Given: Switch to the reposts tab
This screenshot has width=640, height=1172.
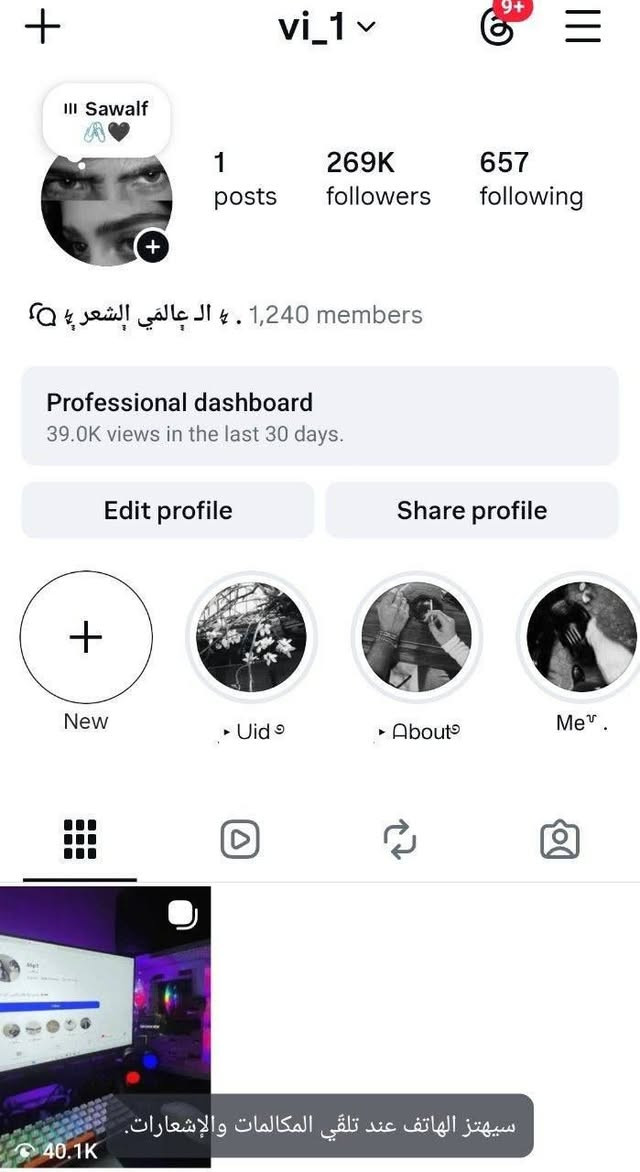Looking at the screenshot, I should (400, 840).
